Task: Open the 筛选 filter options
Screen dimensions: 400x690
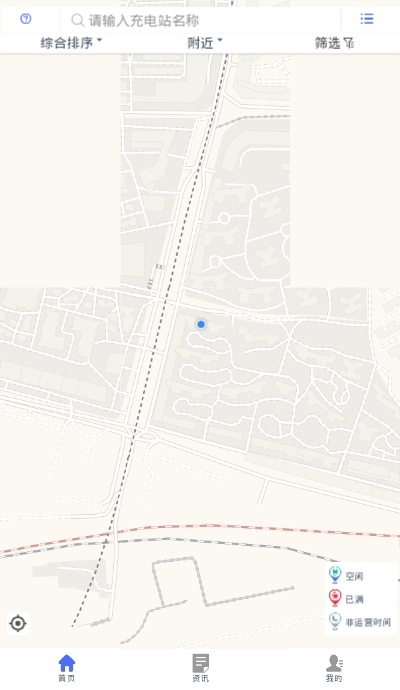Action: pos(334,43)
